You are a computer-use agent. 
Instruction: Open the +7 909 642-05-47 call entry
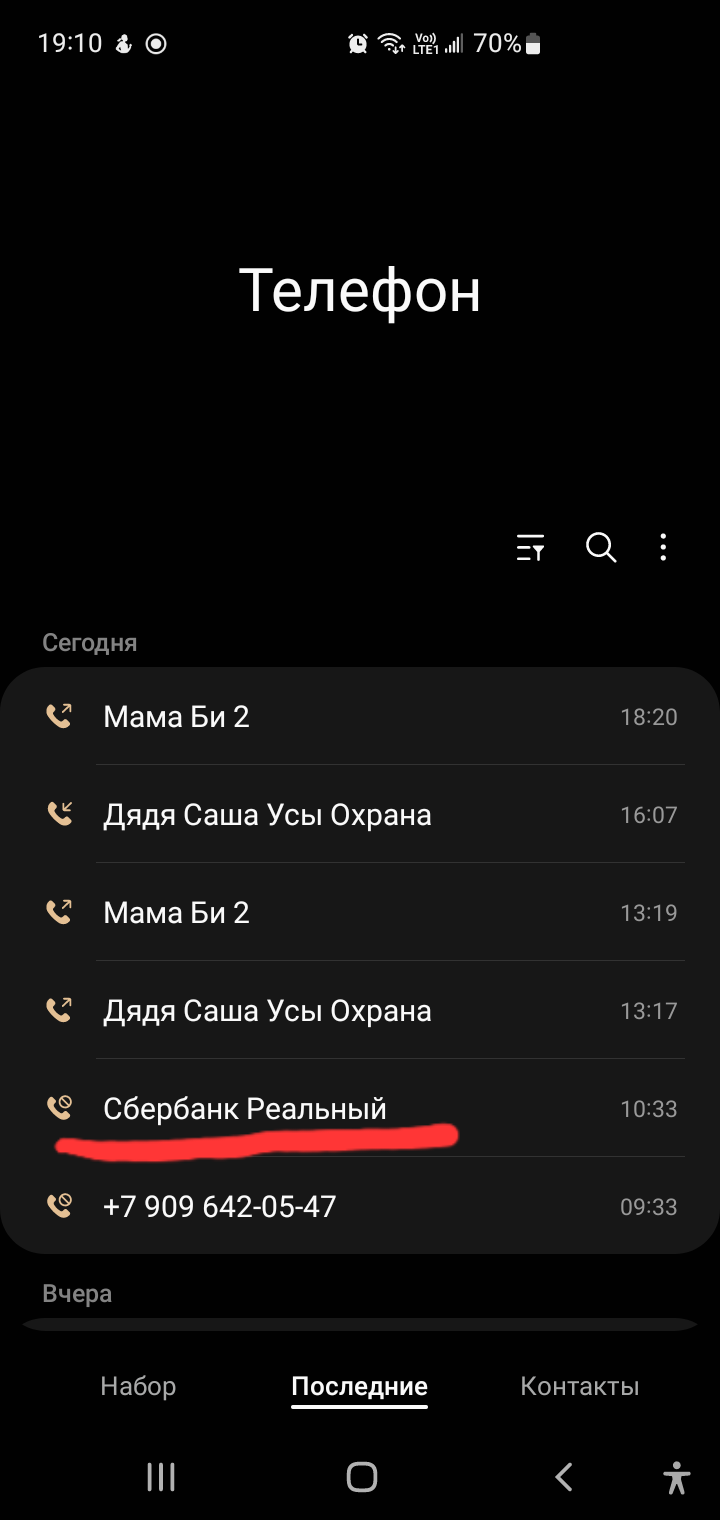click(360, 1206)
